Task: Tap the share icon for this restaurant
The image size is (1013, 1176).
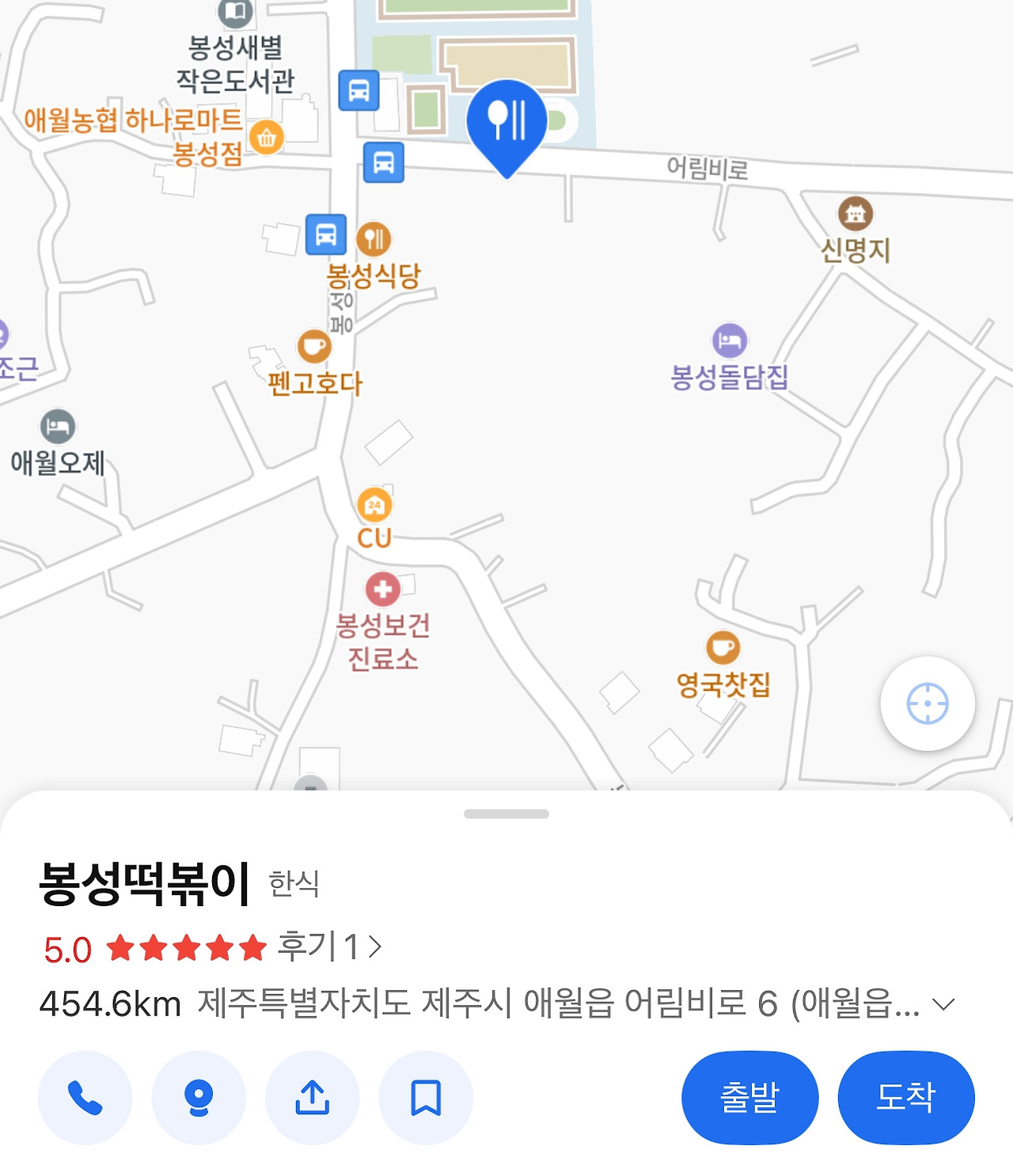Action: 313,1096
